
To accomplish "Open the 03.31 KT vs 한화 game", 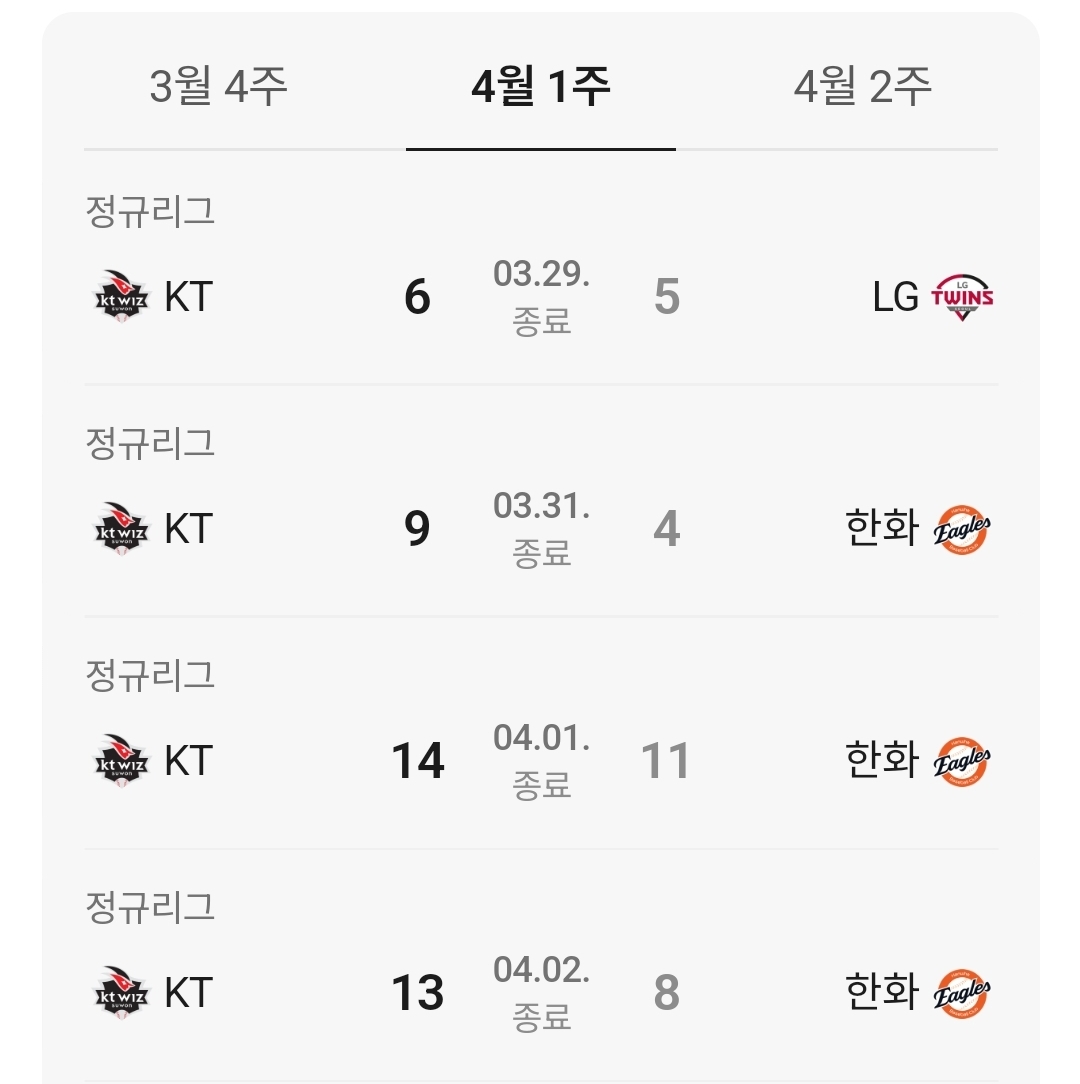I will point(540,529).
